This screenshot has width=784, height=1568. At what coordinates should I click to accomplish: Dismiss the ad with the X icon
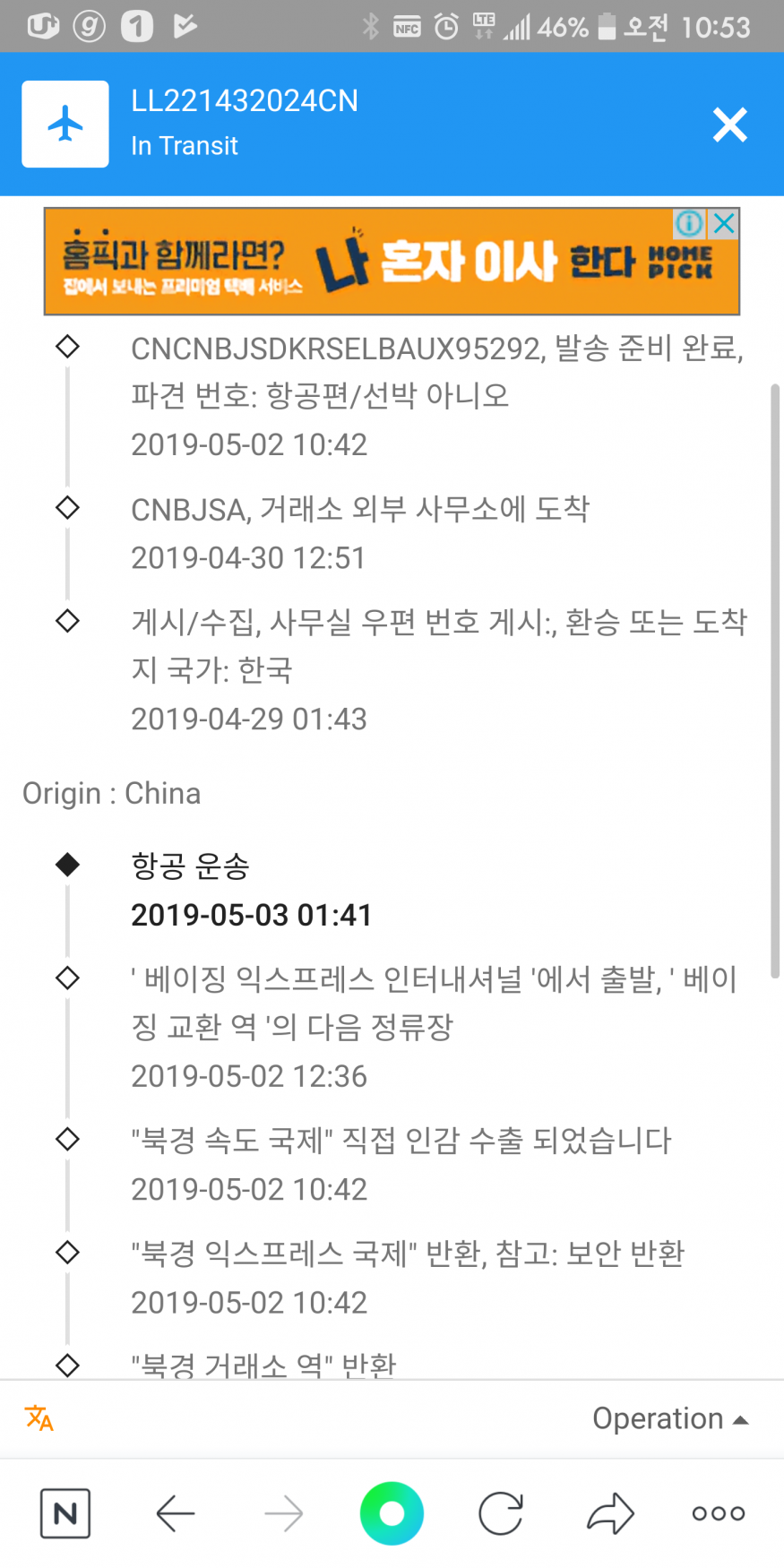click(725, 223)
